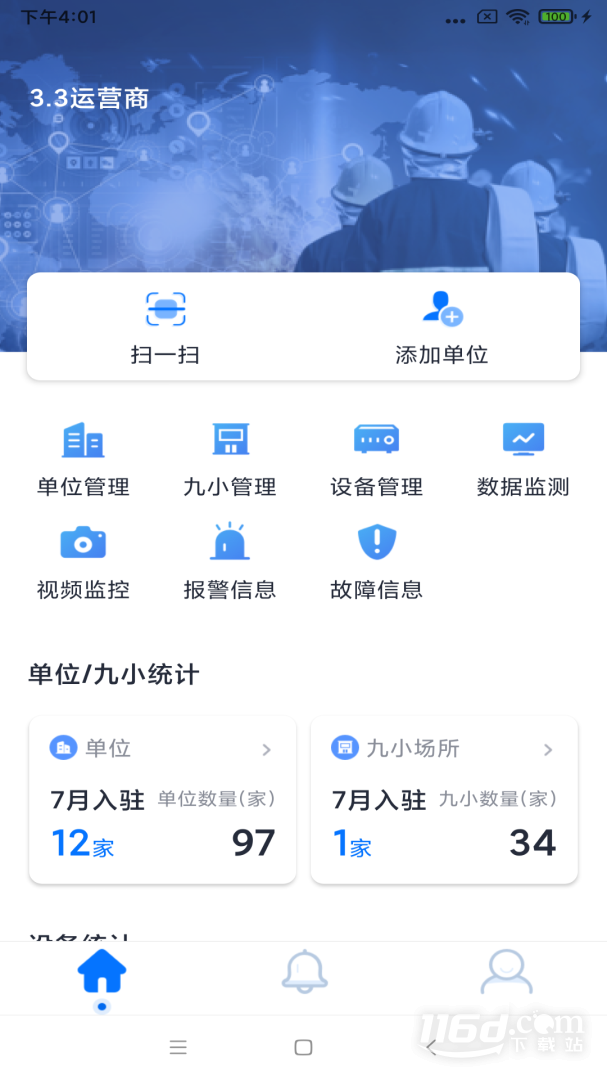Open 故障信息

(x=376, y=562)
